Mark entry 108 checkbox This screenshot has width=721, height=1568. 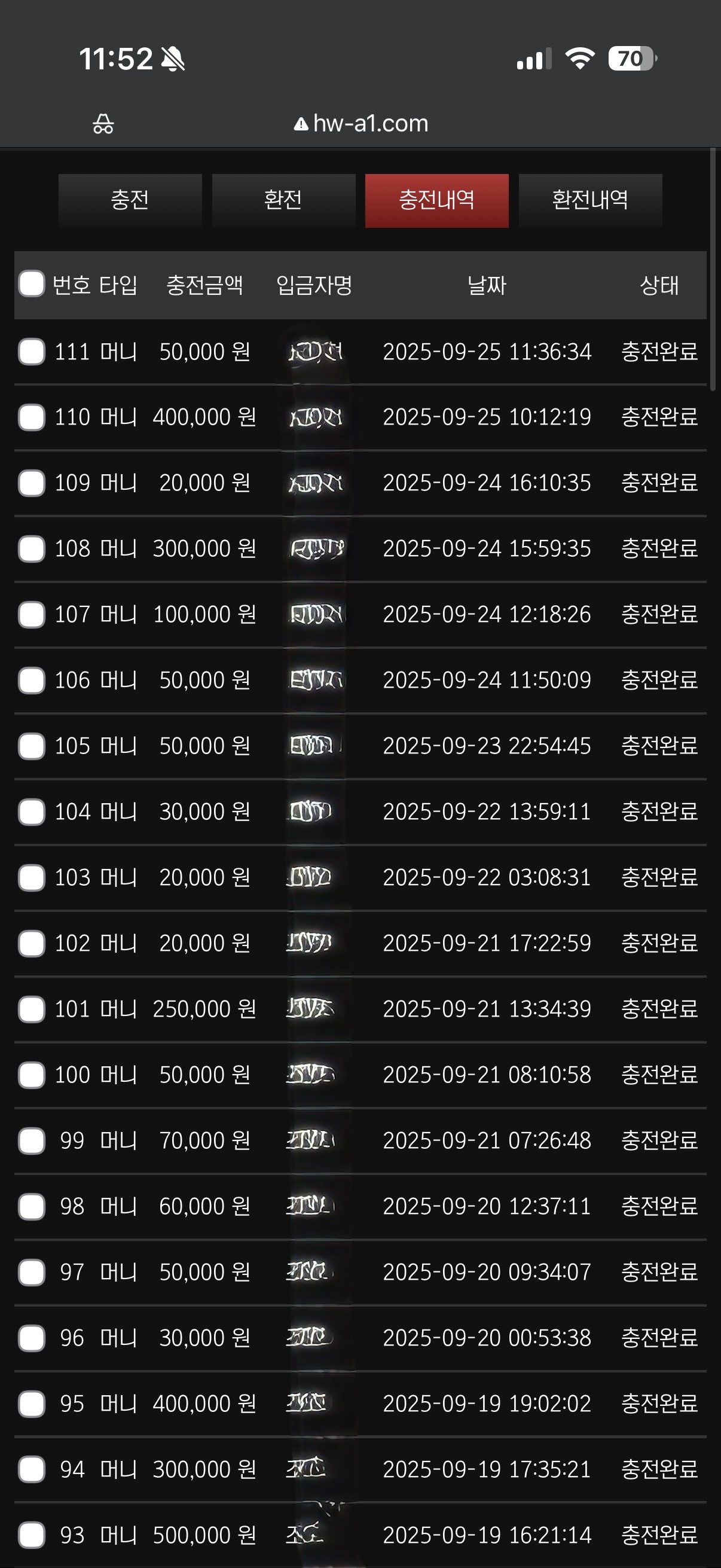[x=32, y=549]
